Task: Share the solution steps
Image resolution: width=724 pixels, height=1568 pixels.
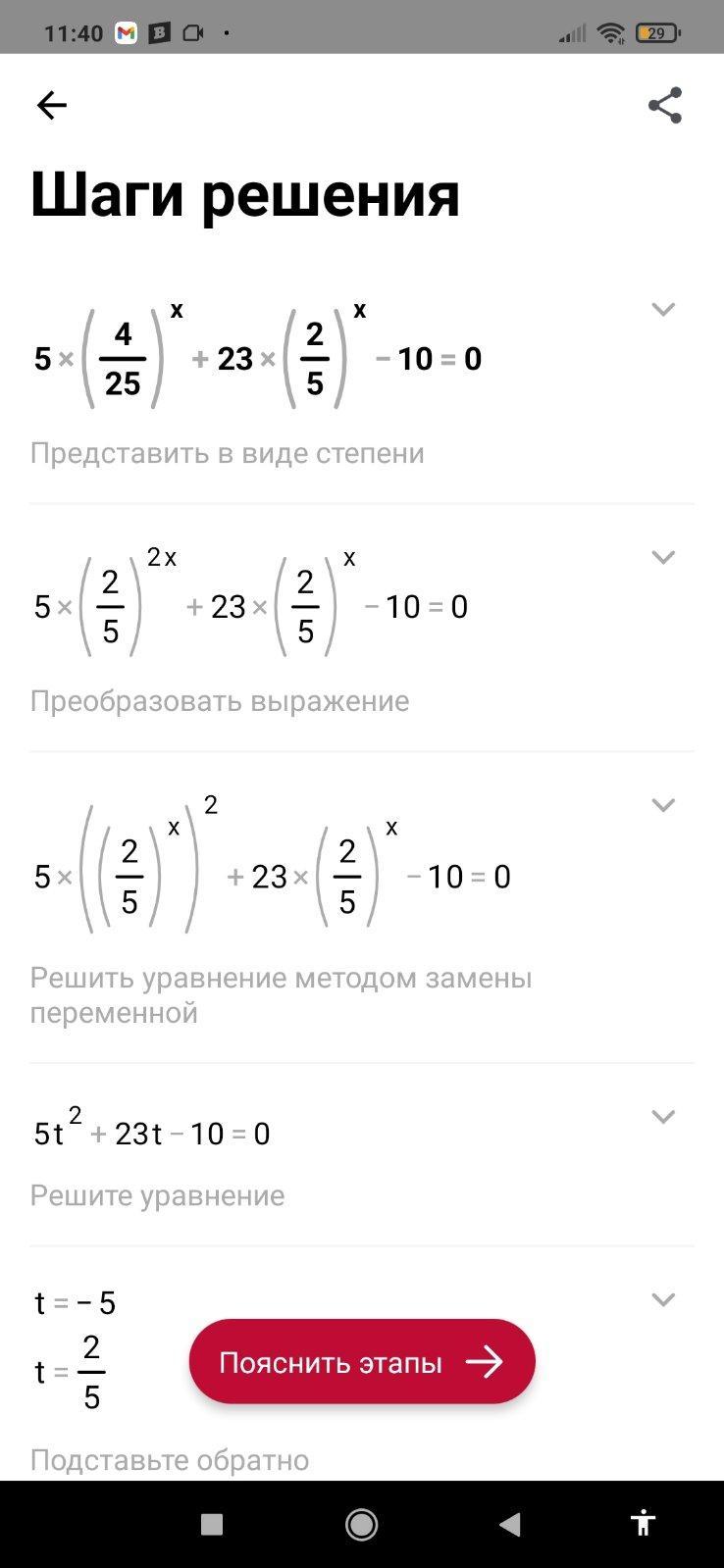Action: click(664, 105)
